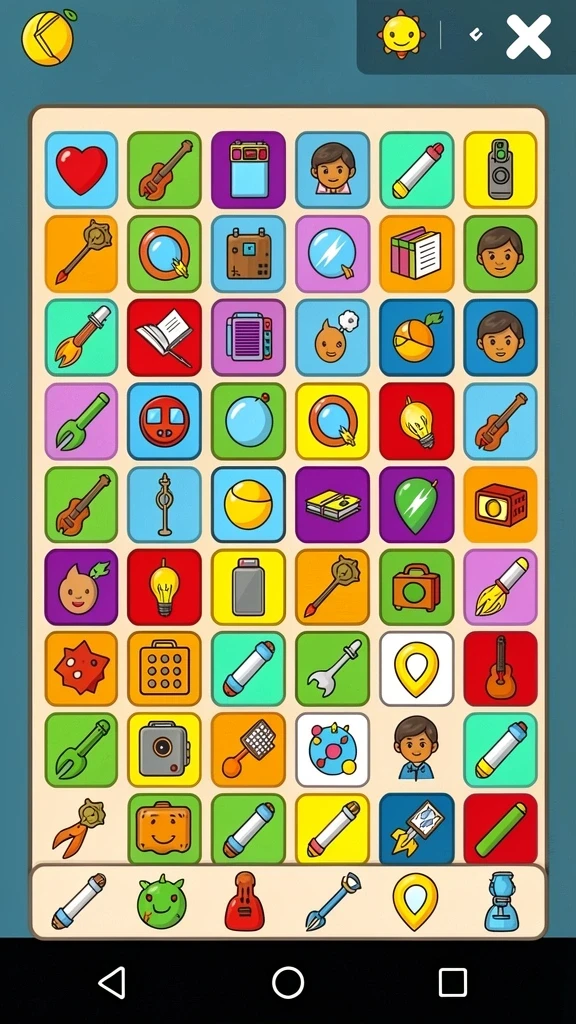Choose the green crayon on red tile
The height and width of the screenshot is (1024, 576).
[x=500, y=829]
